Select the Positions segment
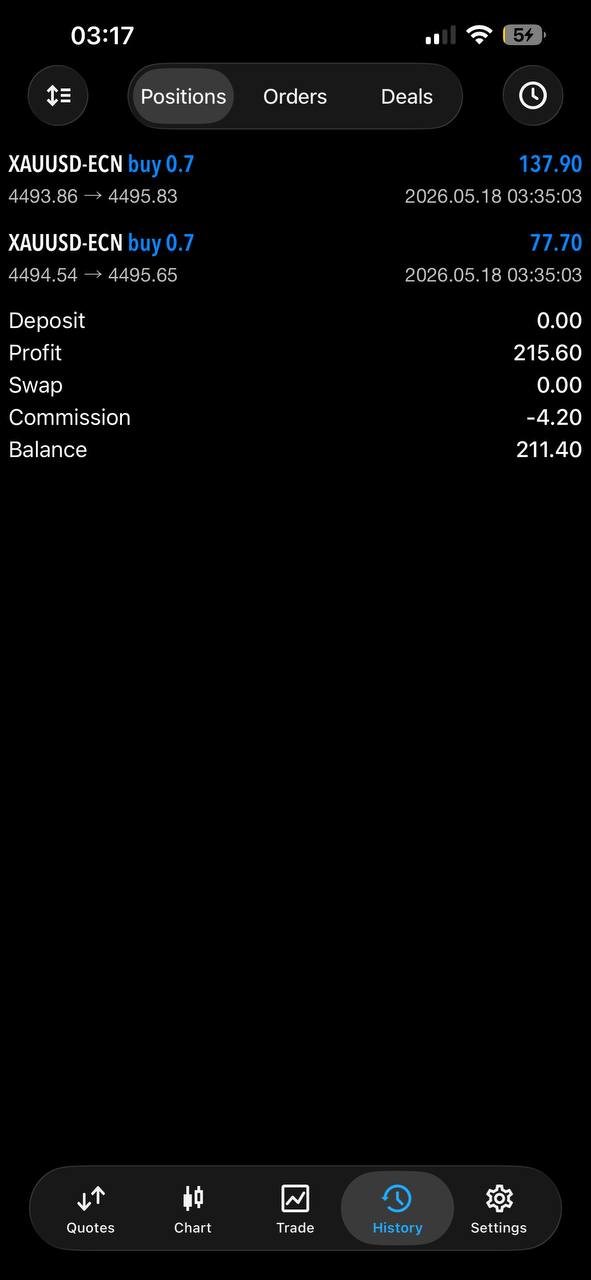 pyautogui.click(x=183, y=97)
